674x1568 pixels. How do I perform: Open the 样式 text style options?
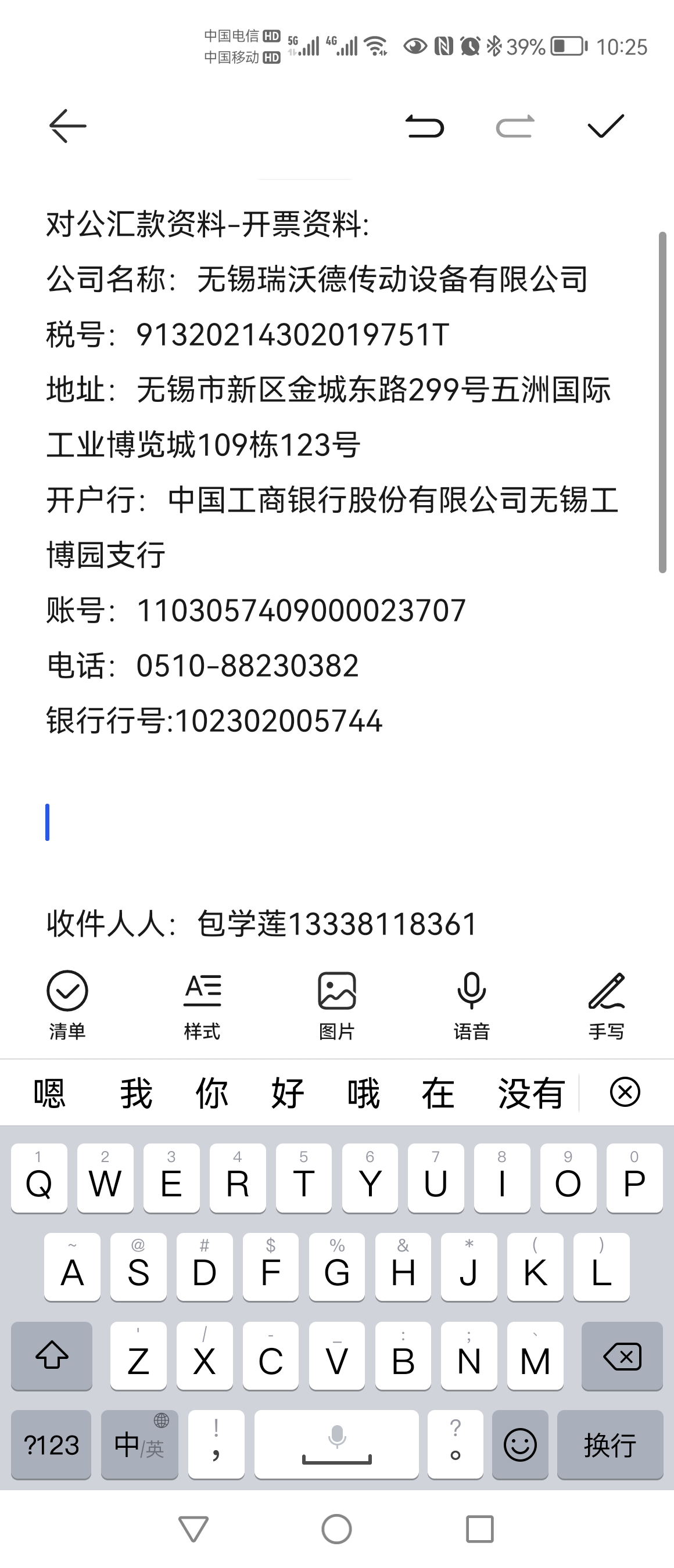(202, 1005)
